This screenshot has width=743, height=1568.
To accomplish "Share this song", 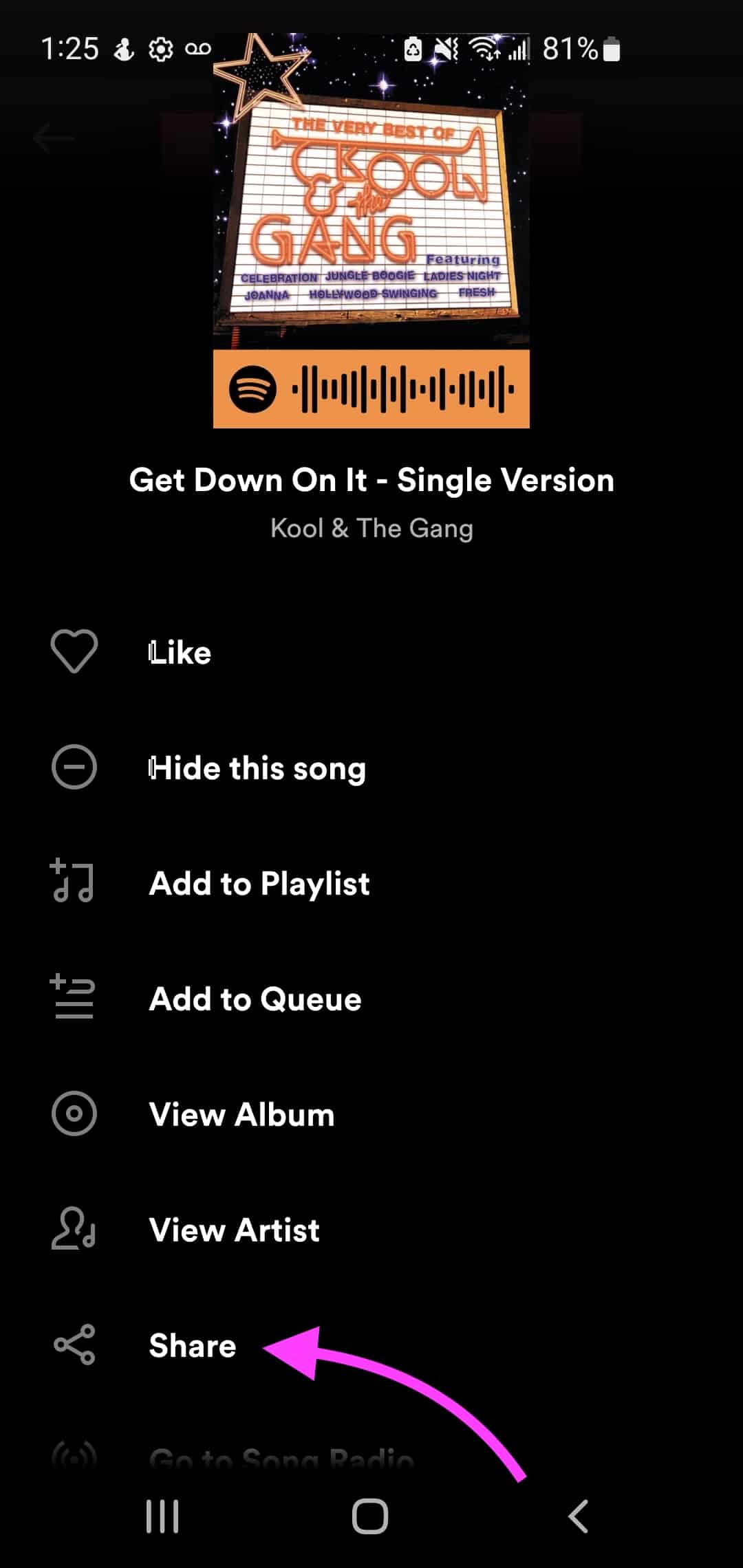I will click(x=371, y=1345).
